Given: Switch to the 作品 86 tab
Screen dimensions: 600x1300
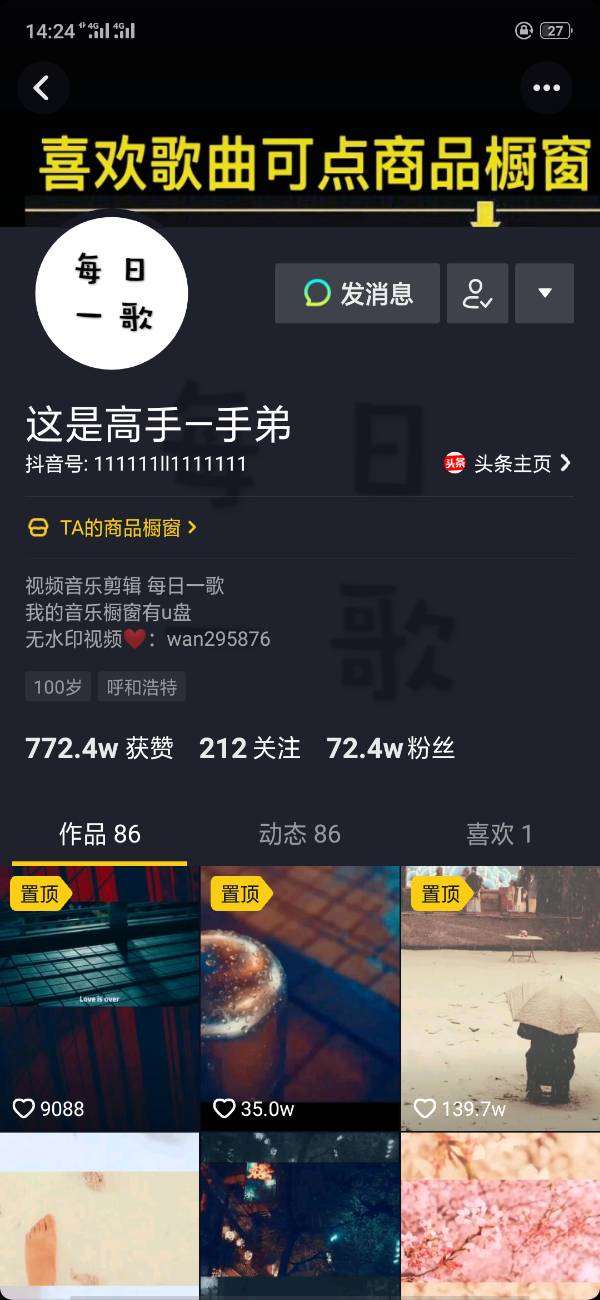Looking at the screenshot, I should point(100,834).
